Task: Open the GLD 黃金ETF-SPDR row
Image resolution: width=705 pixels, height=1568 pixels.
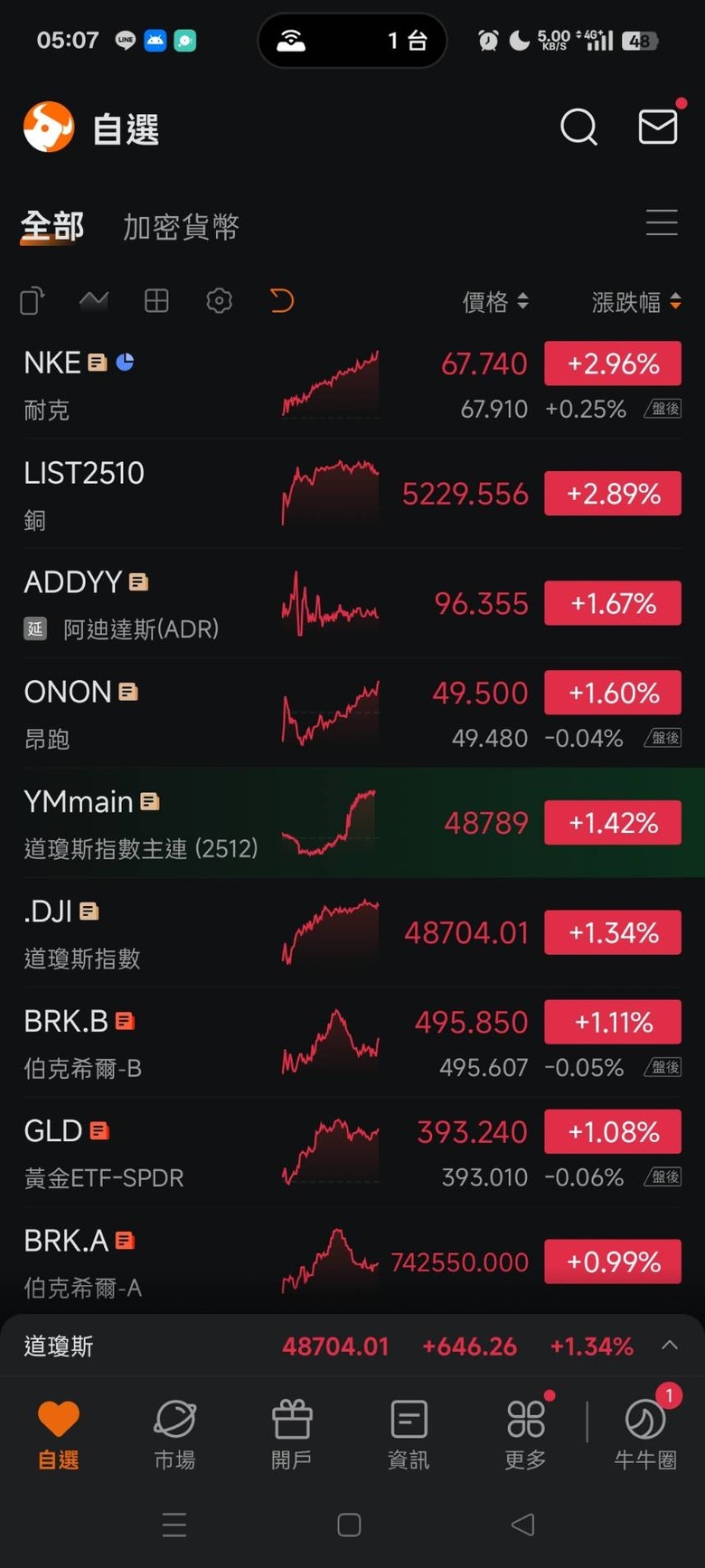Action: (x=352, y=1152)
